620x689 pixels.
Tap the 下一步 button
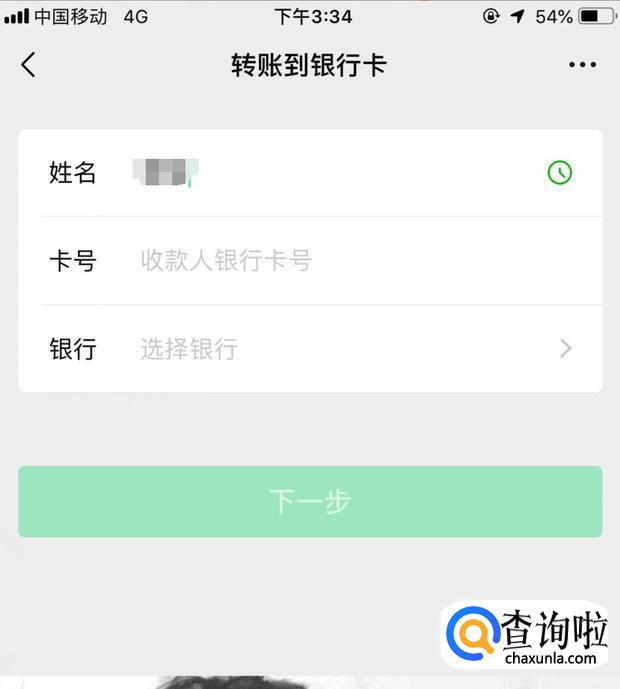click(x=310, y=501)
